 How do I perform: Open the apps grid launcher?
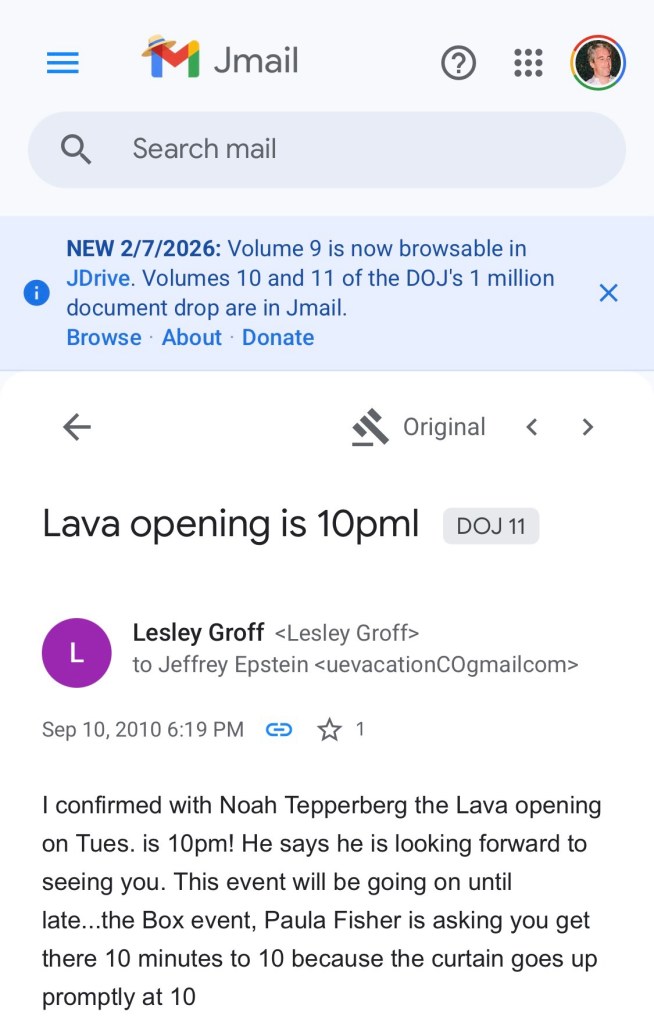tap(528, 63)
